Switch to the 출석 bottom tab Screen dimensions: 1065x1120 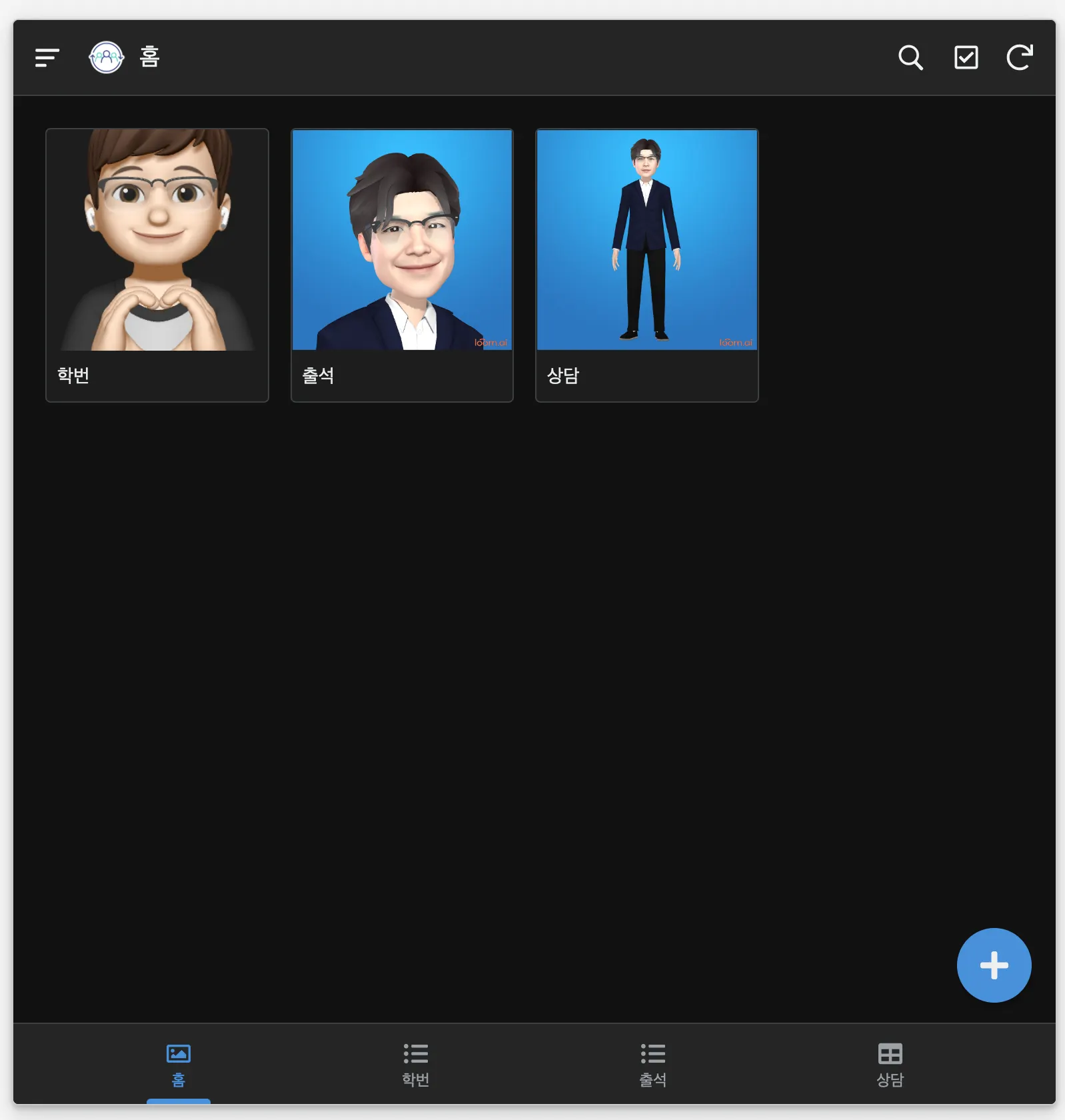[x=652, y=1065]
